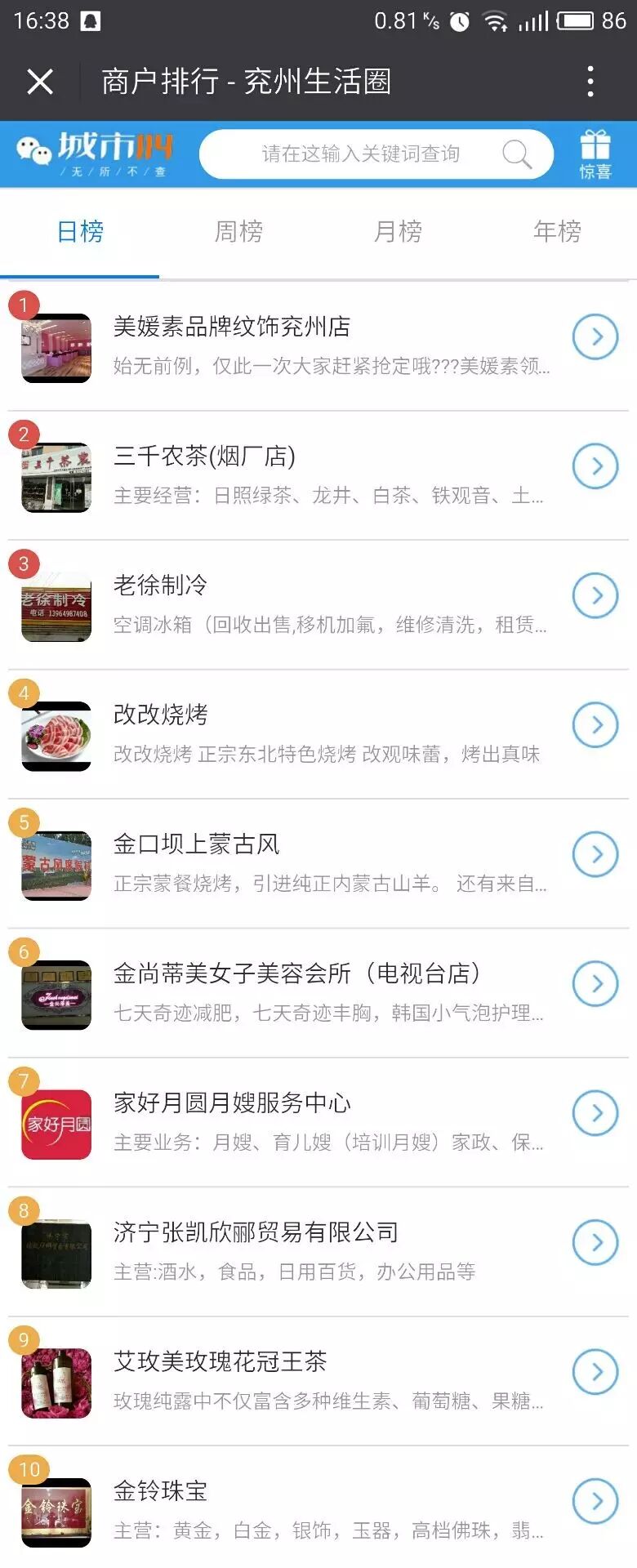This screenshot has height=1568, width=637.
Task: Open the three-dot overflow menu
Action: click(x=590, y=82)
